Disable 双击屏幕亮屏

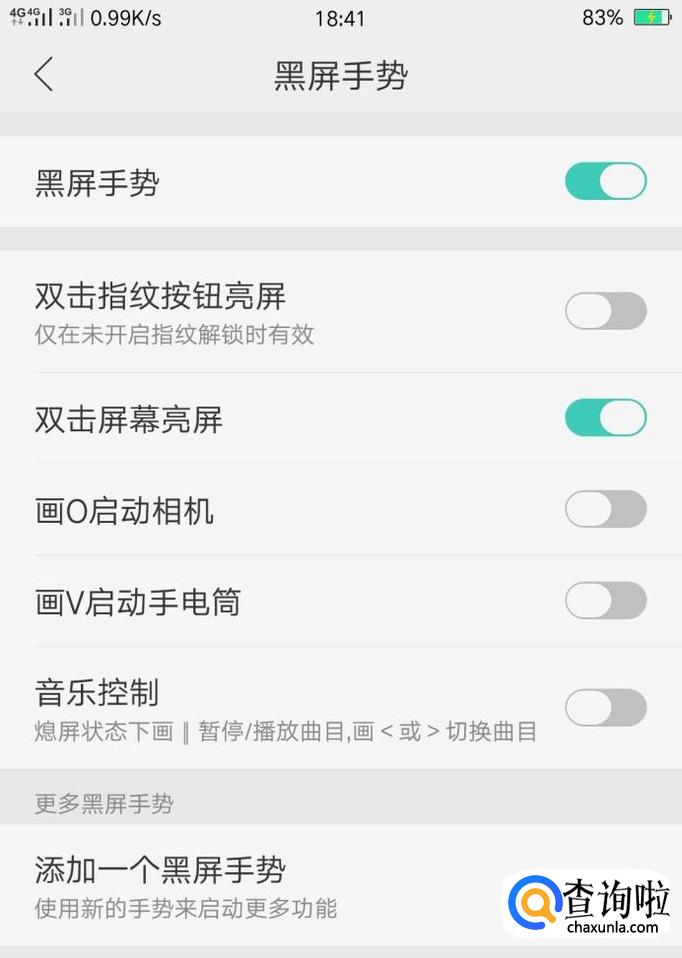(x=605, y=418)
